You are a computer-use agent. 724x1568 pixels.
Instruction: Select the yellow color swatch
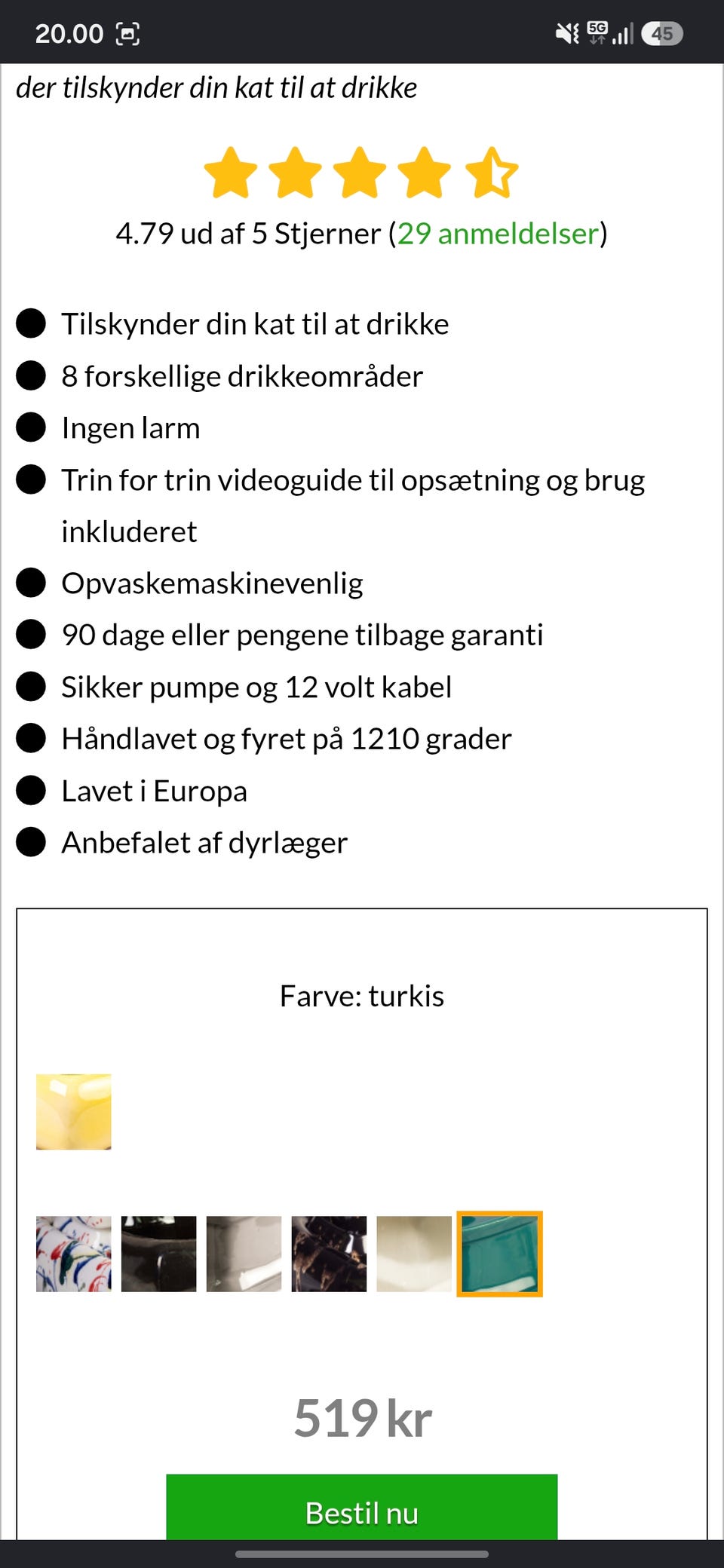(74, 1112)
